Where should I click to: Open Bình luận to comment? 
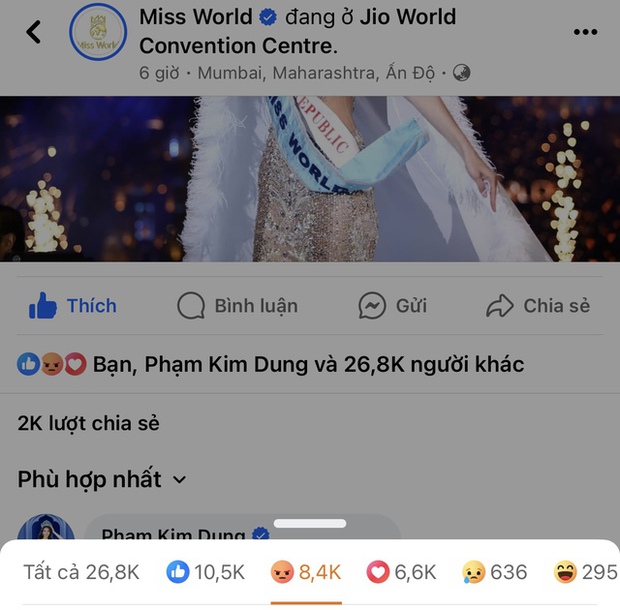(x=237, y=306)
